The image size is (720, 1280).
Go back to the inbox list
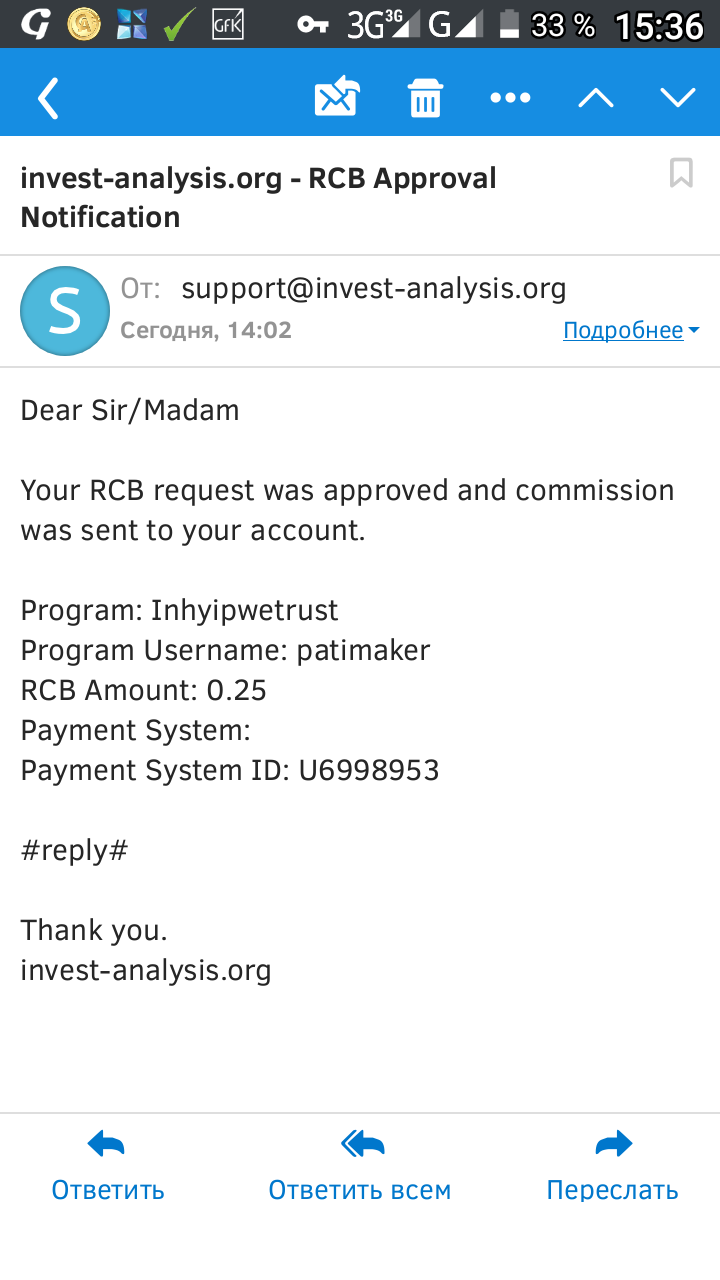point(48,98)
